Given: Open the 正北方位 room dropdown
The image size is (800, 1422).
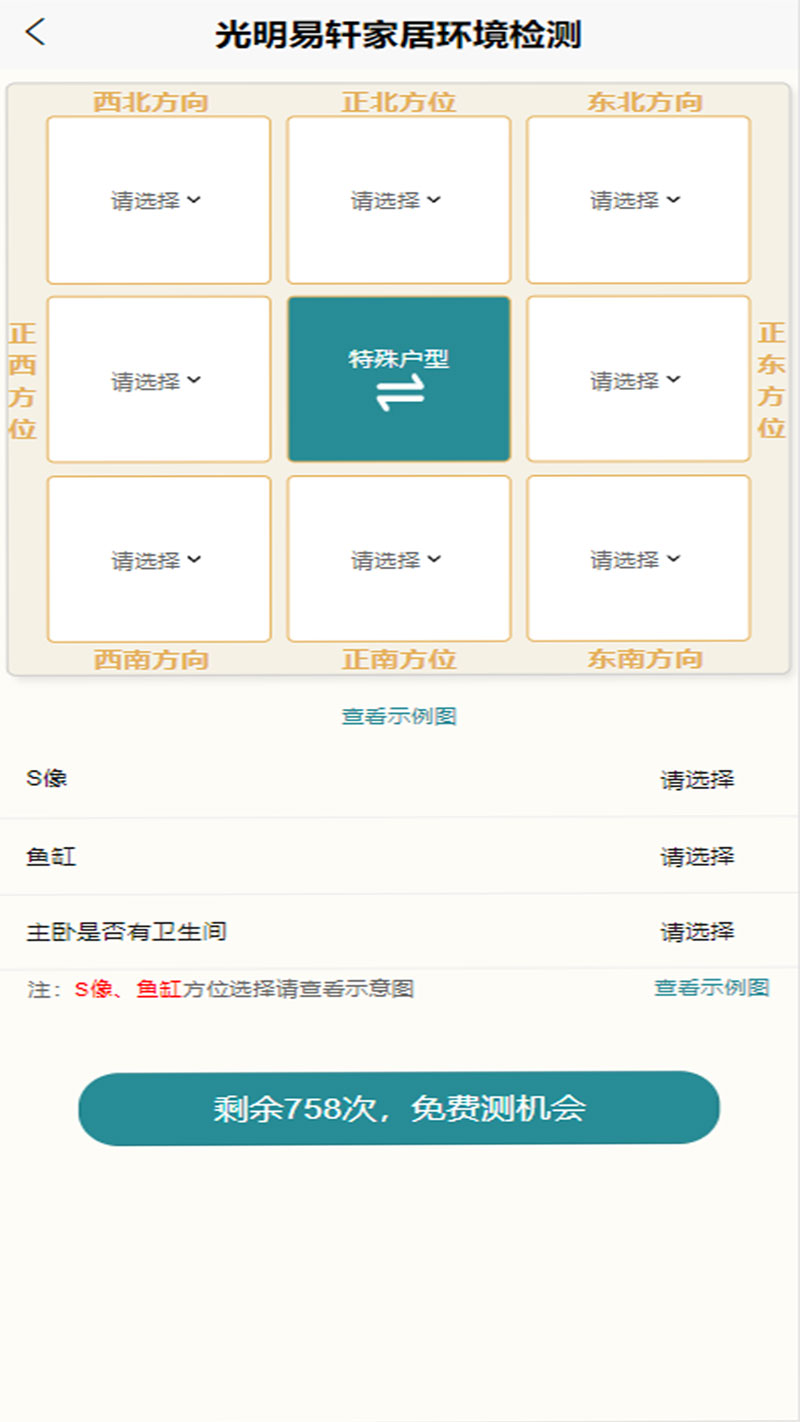Looking at the screenshot, I should coord(399,200).
